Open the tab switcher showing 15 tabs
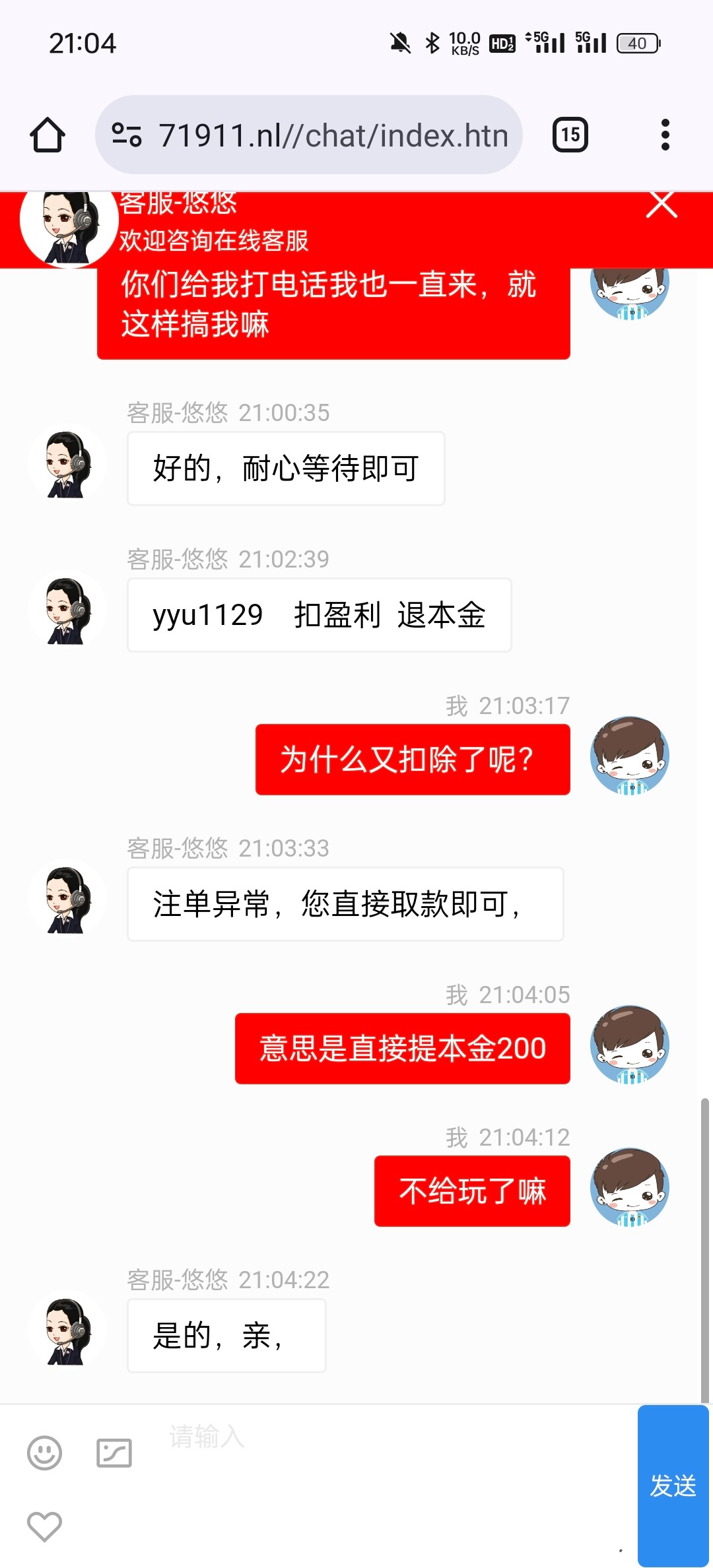 point(569,135)
